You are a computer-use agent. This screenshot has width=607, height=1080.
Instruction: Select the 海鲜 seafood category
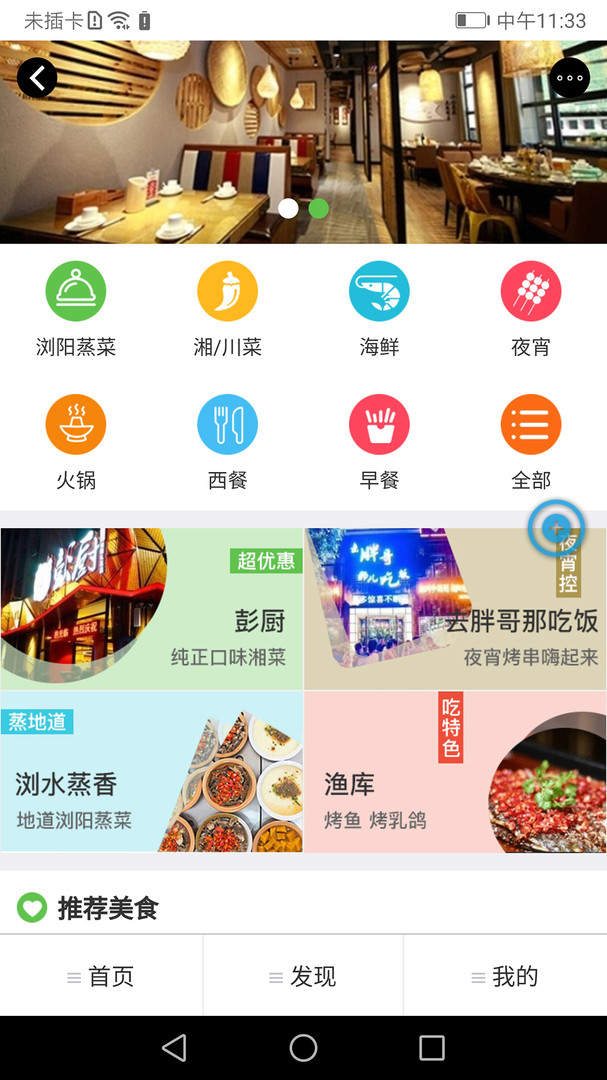pyautogui.click(x=379, y=309)
